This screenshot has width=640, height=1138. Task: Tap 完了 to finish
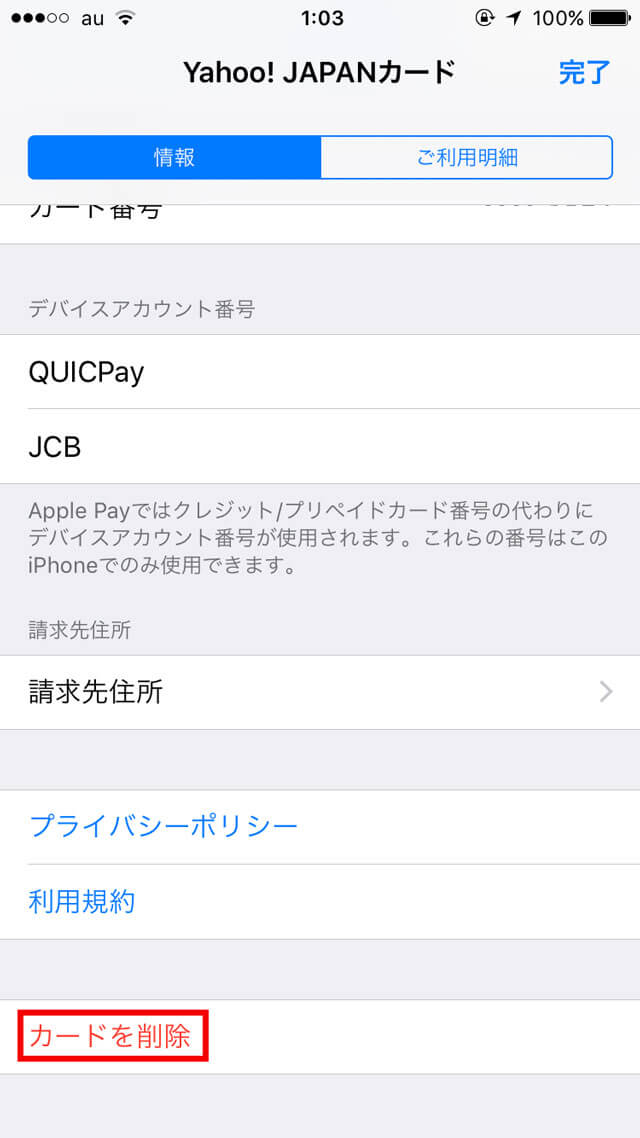(585, 73)
